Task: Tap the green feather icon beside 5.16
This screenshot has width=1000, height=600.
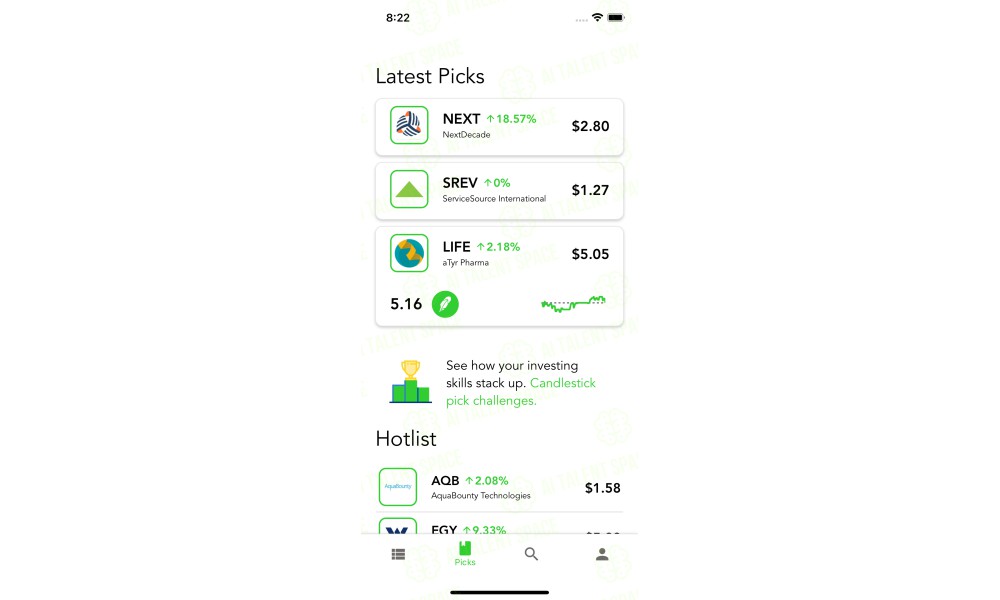Action: (x=445, y=304)
